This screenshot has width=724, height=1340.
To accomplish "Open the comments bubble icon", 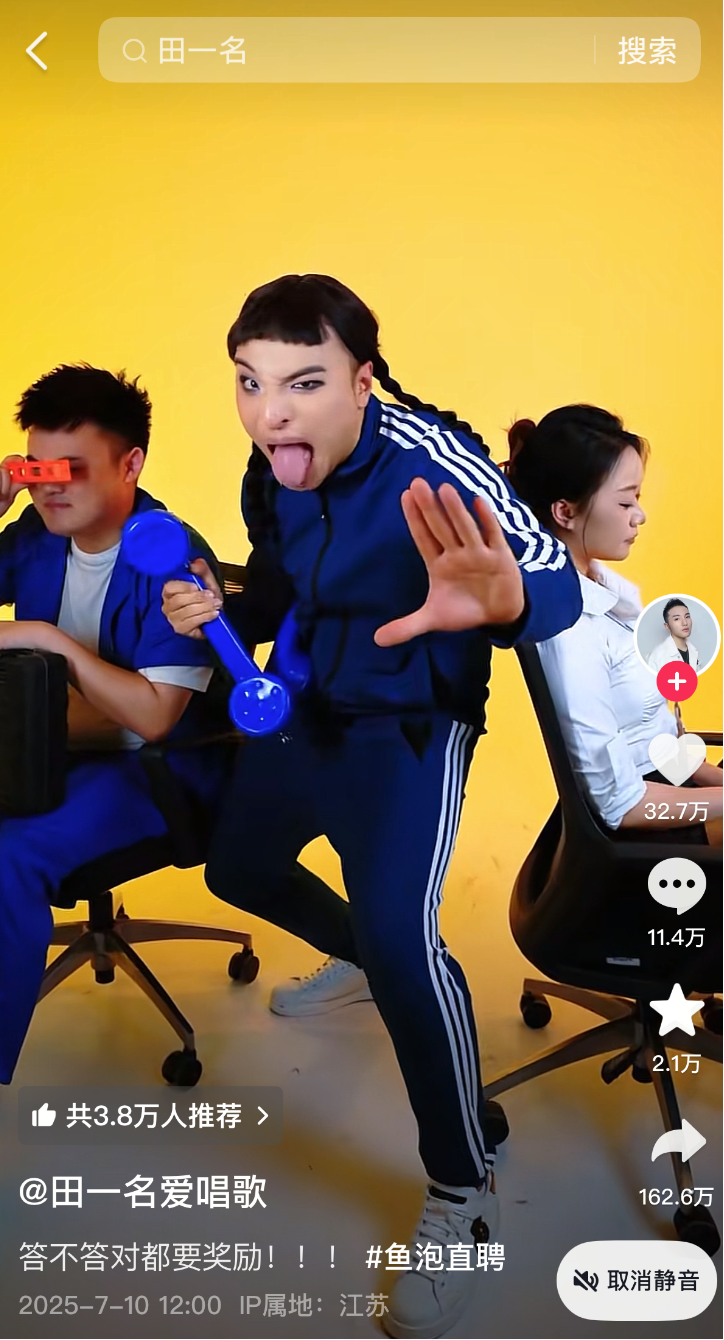I will click(677, 886).
